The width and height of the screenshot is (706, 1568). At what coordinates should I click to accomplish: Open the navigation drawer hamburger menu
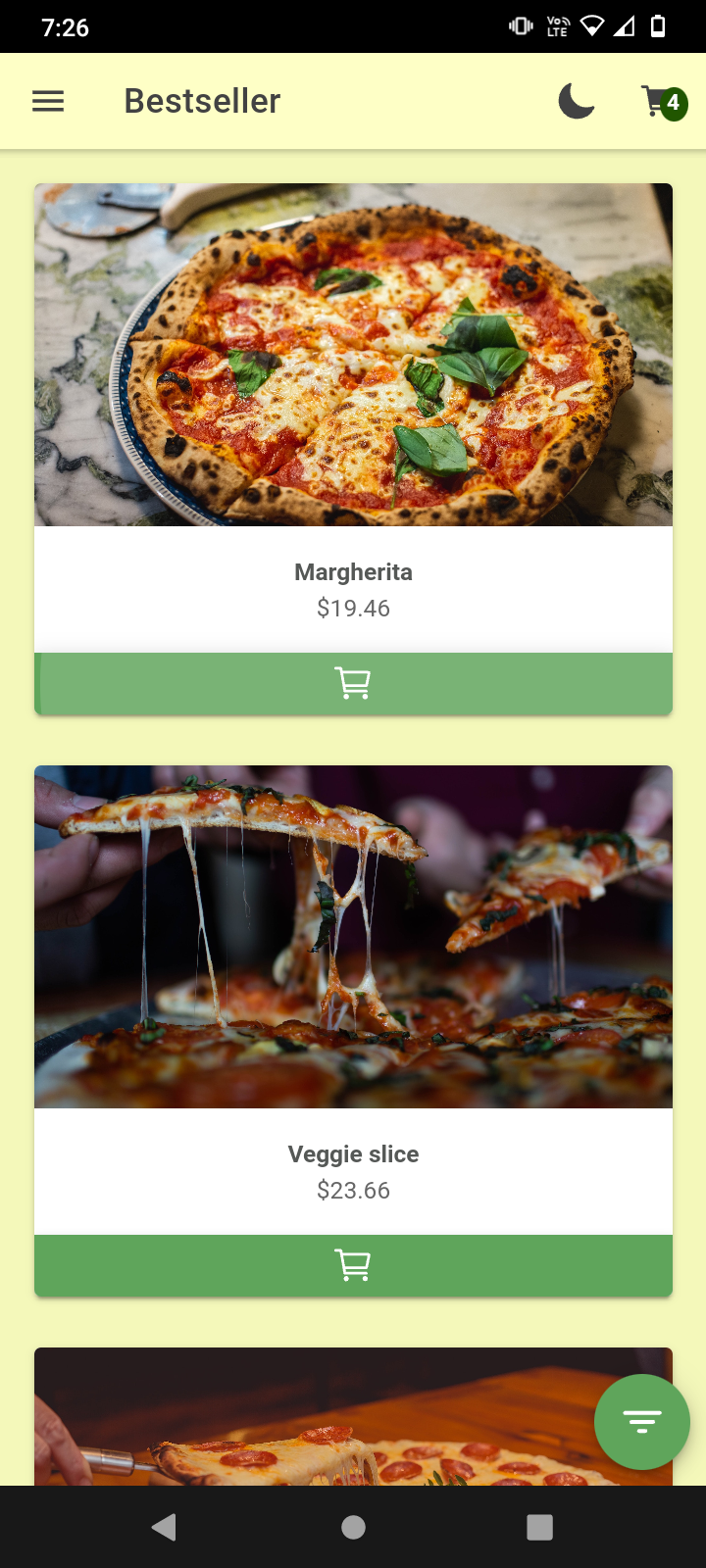(47, 99)
